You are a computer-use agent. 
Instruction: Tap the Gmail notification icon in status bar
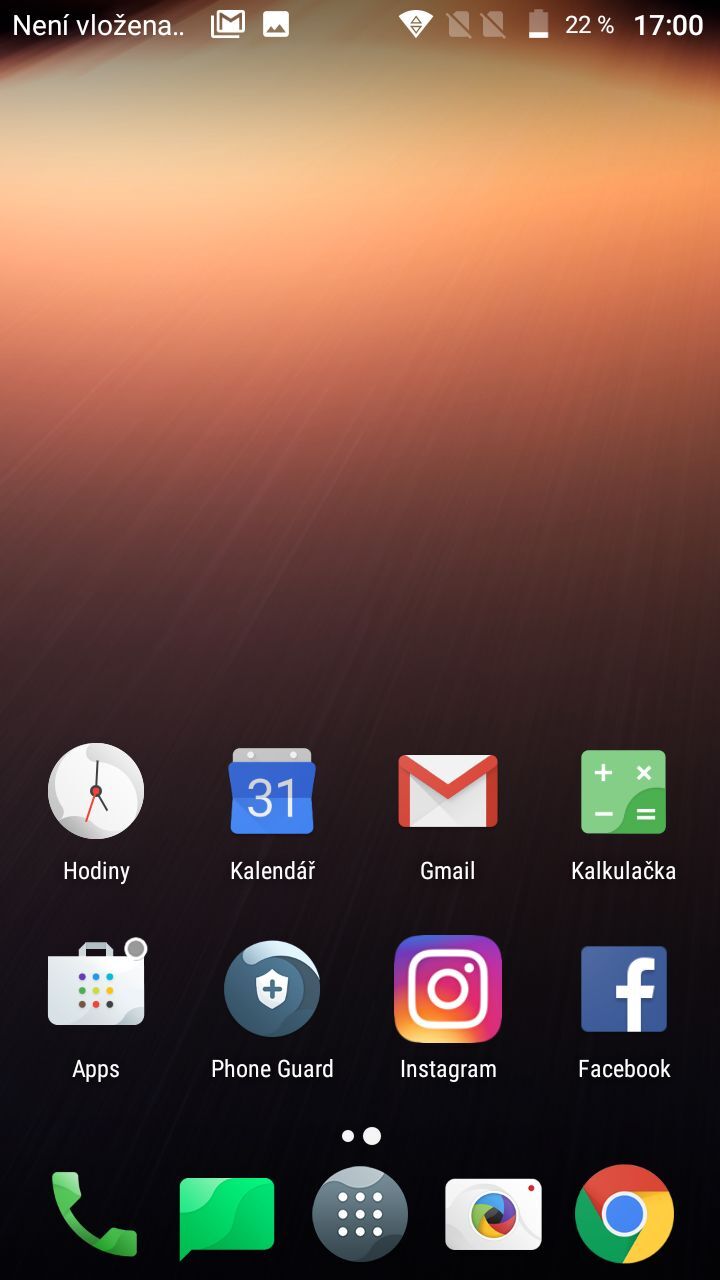pyautogui.click(x=227, y=23)
